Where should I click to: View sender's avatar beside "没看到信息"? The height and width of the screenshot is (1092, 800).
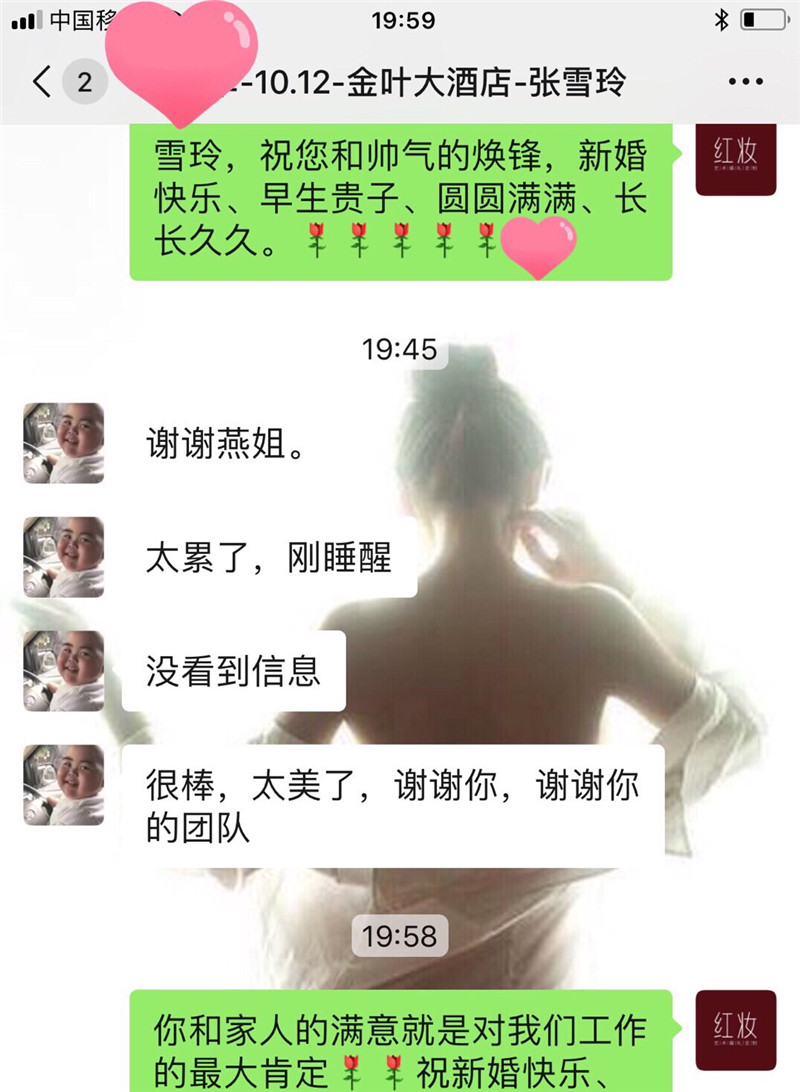(x=64, y=671)
